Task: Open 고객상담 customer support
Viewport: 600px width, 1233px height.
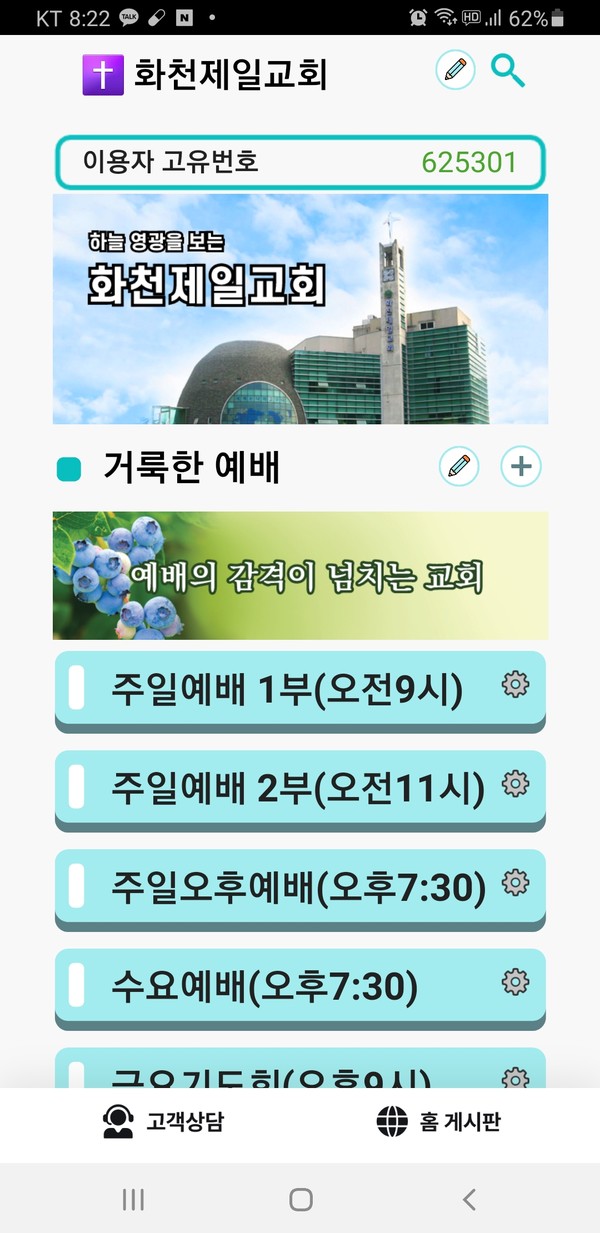Action: tap(163, 1121)
